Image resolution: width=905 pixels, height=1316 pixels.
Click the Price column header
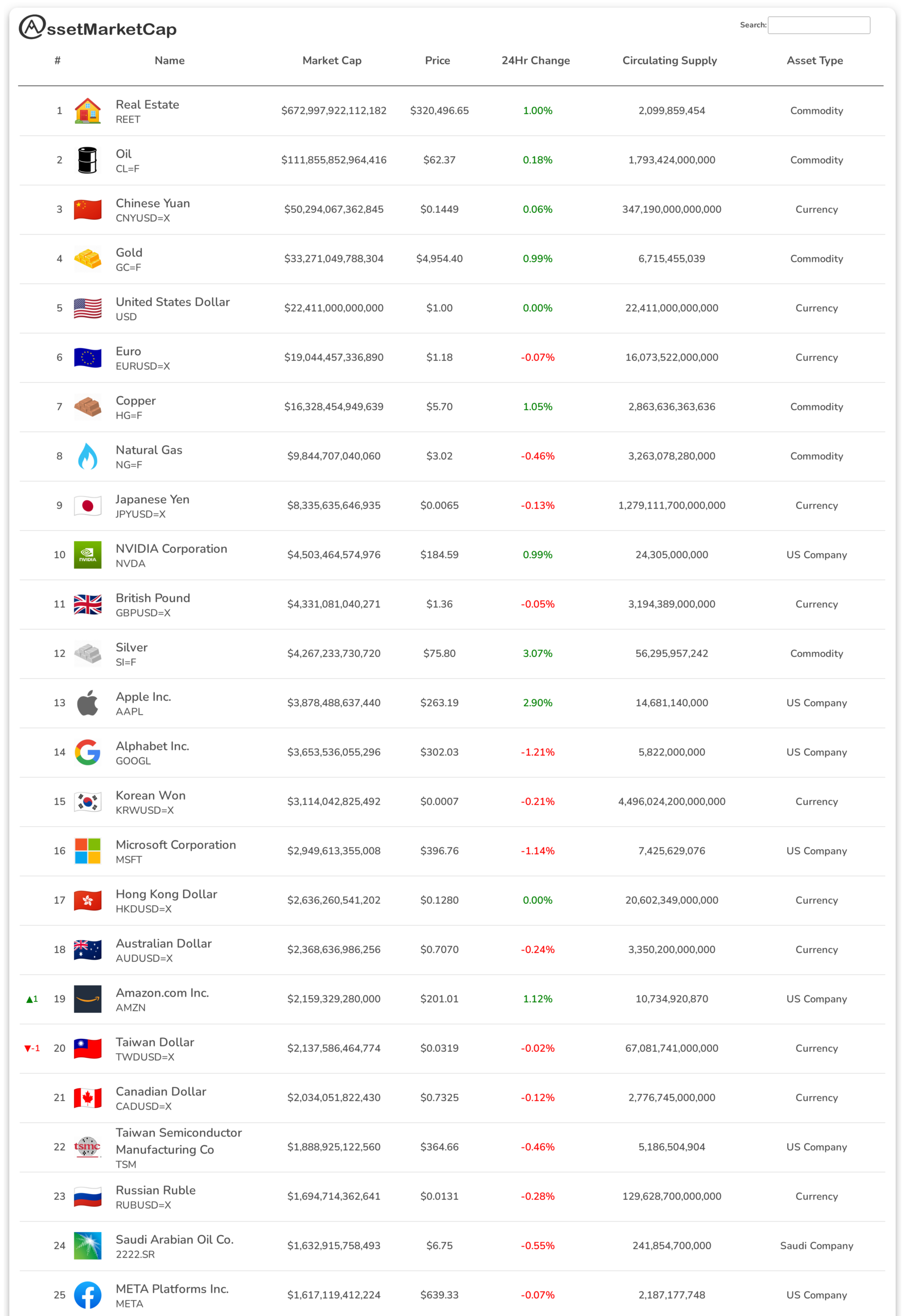point(437,61)
